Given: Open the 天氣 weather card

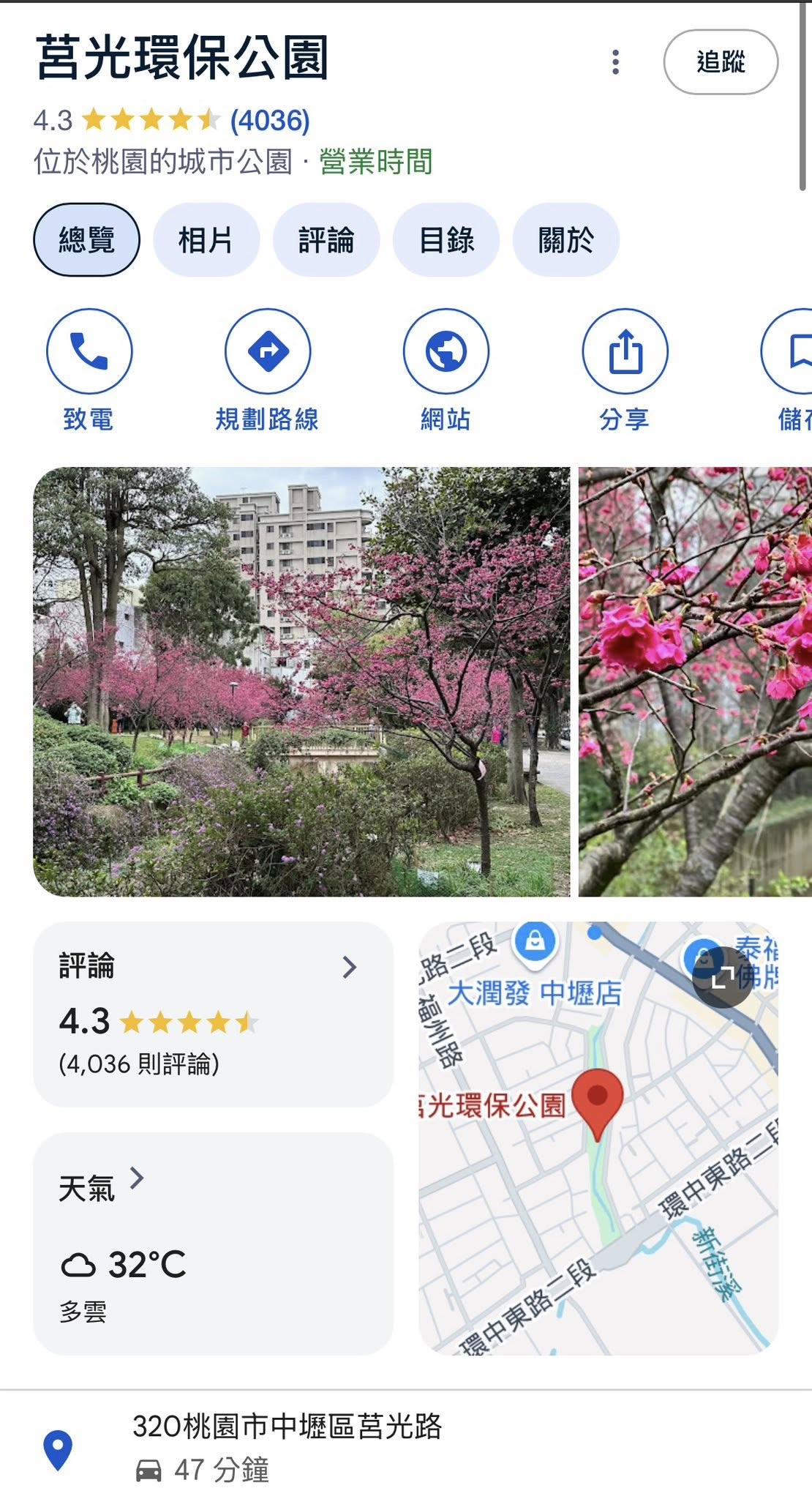Looking at the screenshot, I should pos(213,1243).
